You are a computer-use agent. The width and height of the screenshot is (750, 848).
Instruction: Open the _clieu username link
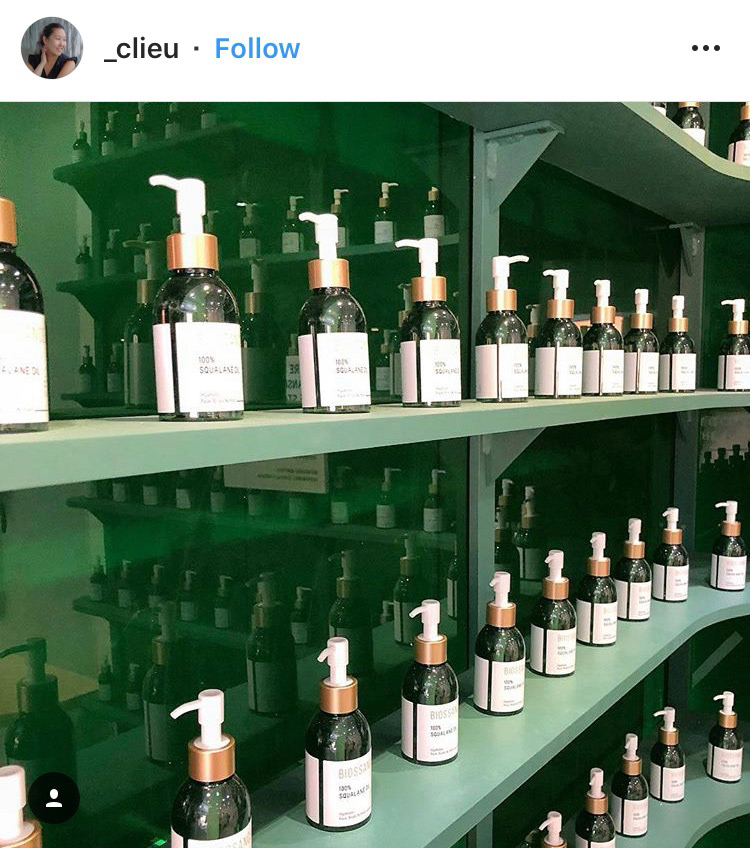pos(141,49)
